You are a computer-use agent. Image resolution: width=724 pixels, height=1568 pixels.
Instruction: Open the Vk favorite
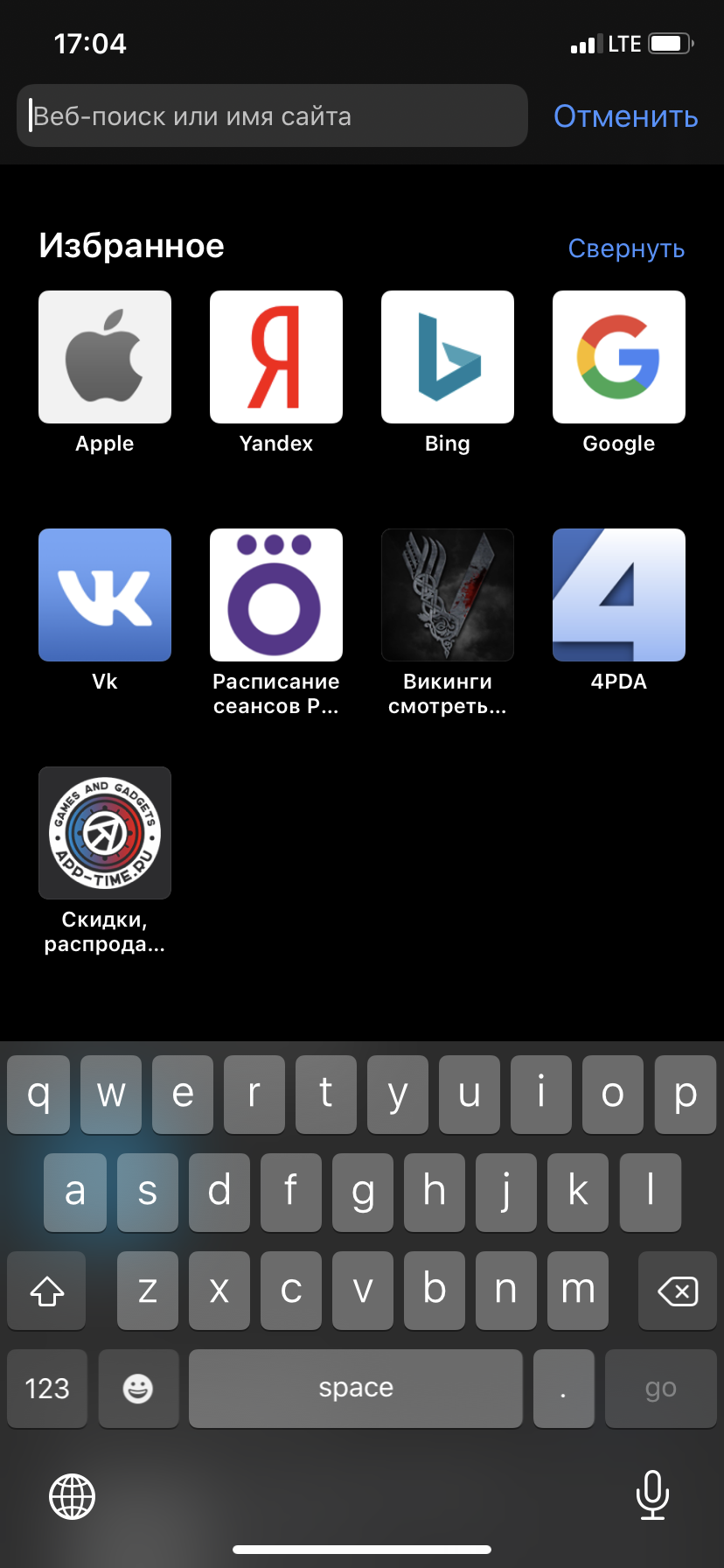[105, 595]
